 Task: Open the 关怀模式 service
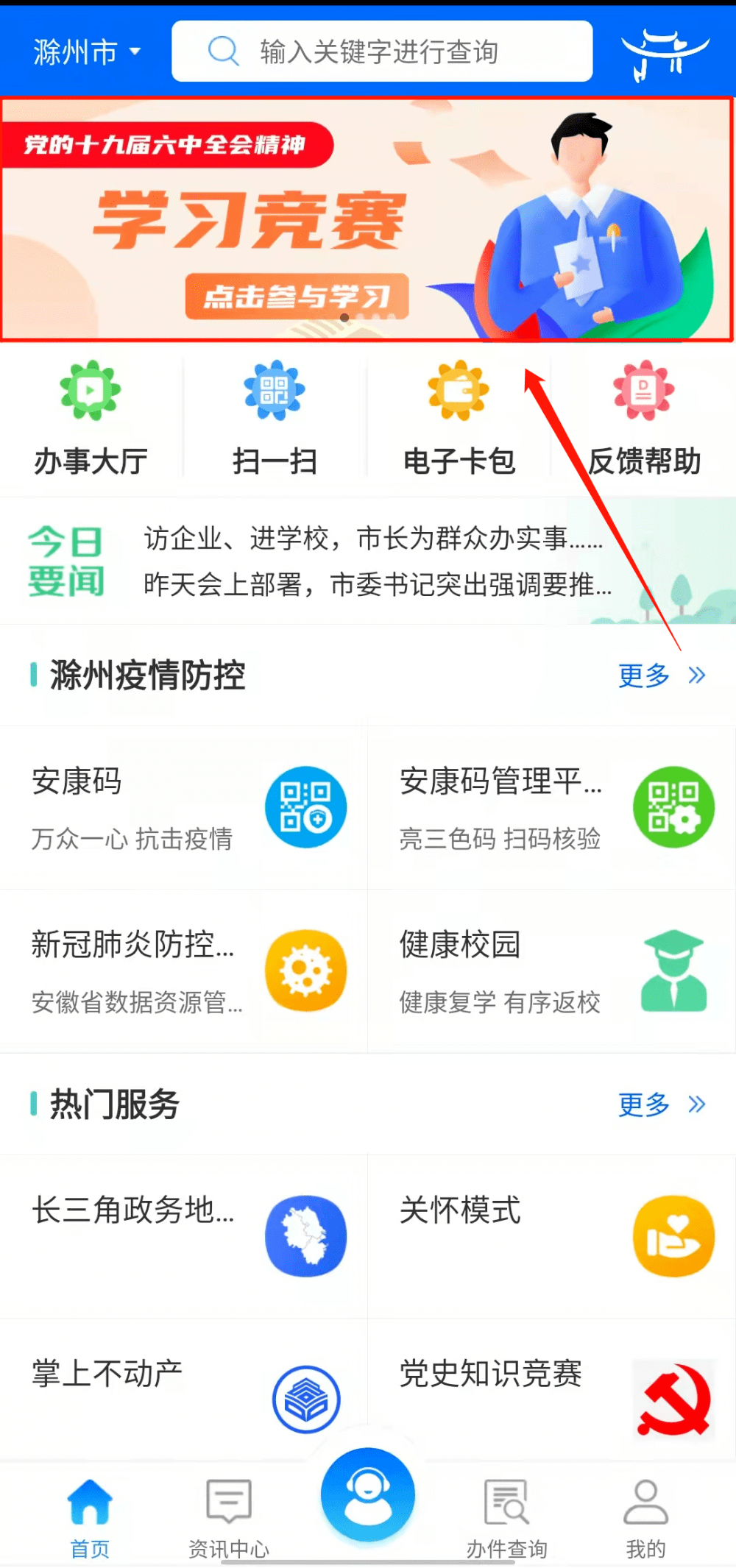[x=552, y=1236]
